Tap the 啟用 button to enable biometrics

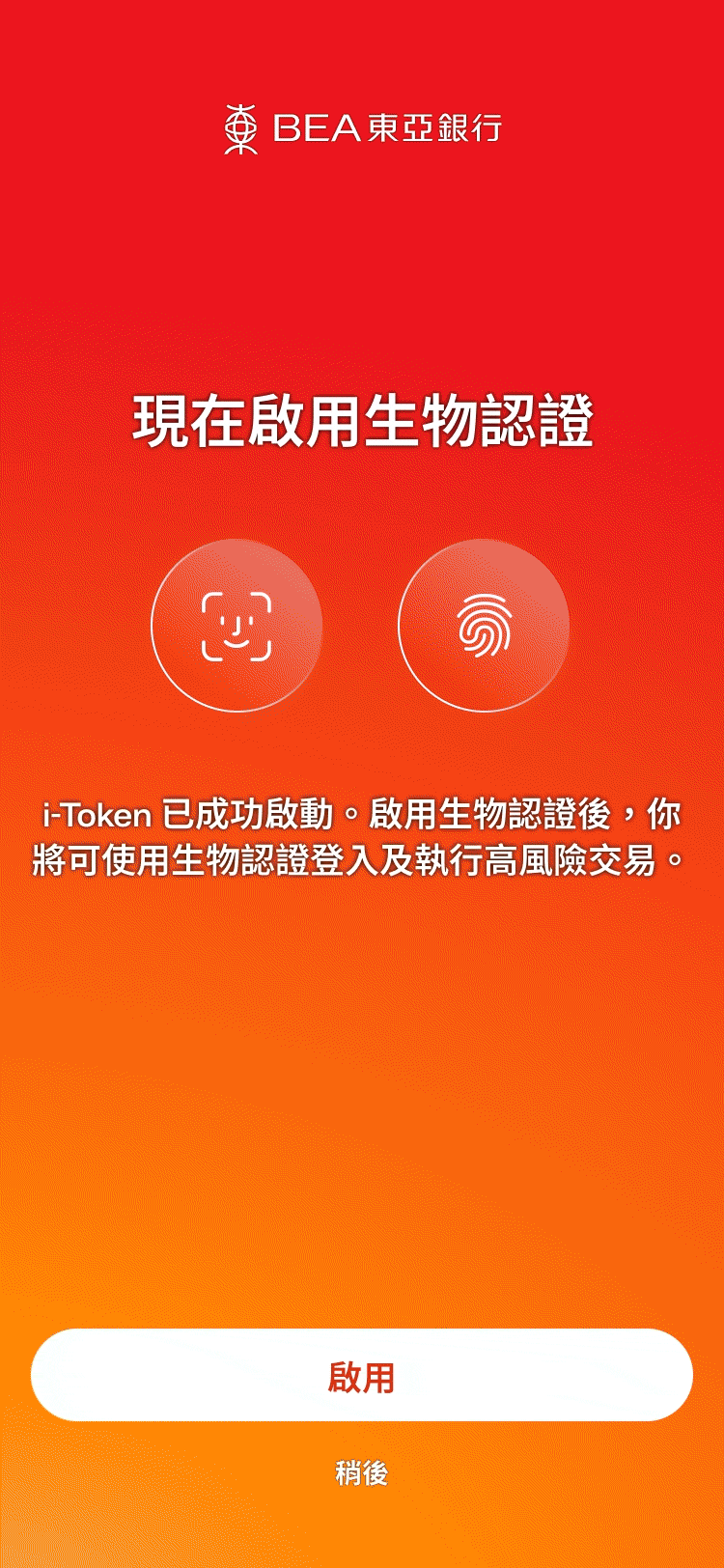pos(361,1375)
